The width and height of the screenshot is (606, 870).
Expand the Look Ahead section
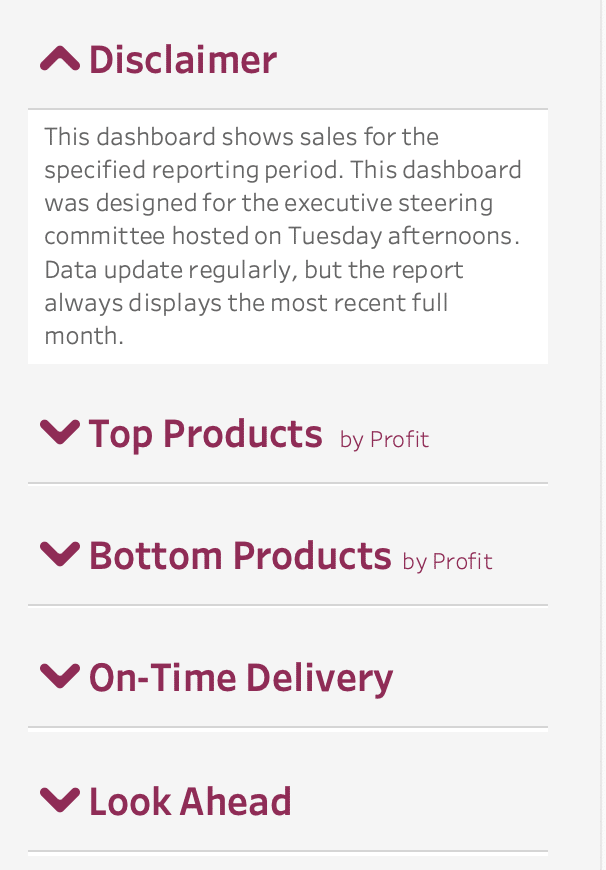tap(60, 800)
